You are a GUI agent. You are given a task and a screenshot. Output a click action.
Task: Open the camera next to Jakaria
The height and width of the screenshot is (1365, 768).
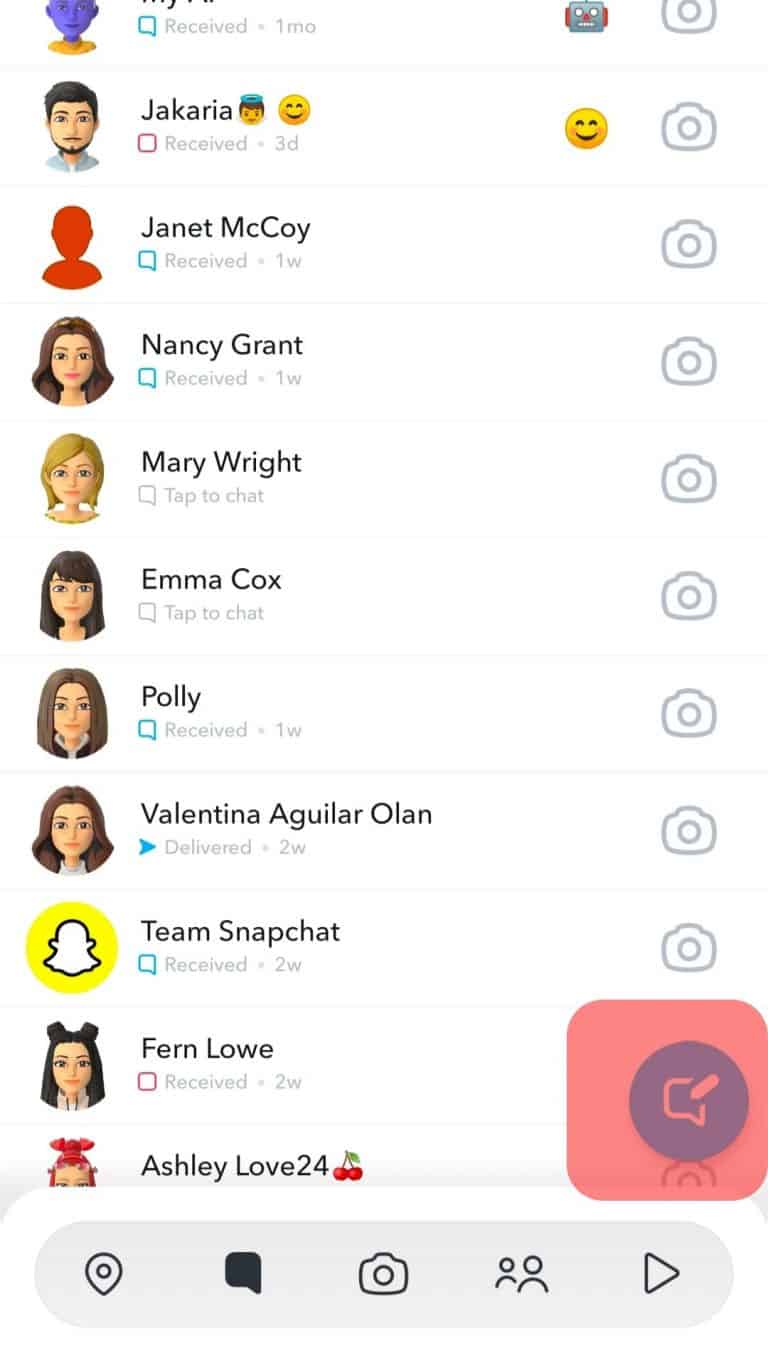(x=688, y=127)
